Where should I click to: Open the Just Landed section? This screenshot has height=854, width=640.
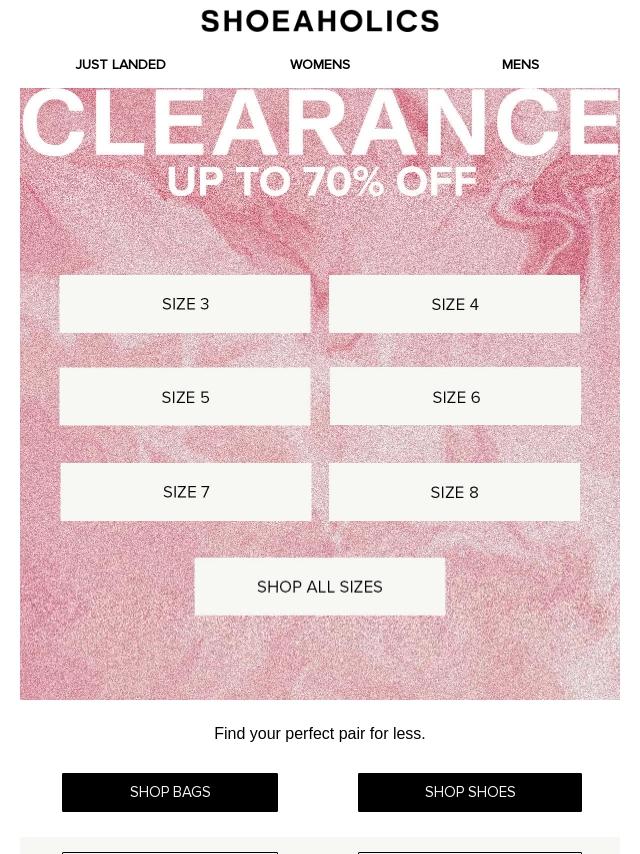[x=120, y=65]
